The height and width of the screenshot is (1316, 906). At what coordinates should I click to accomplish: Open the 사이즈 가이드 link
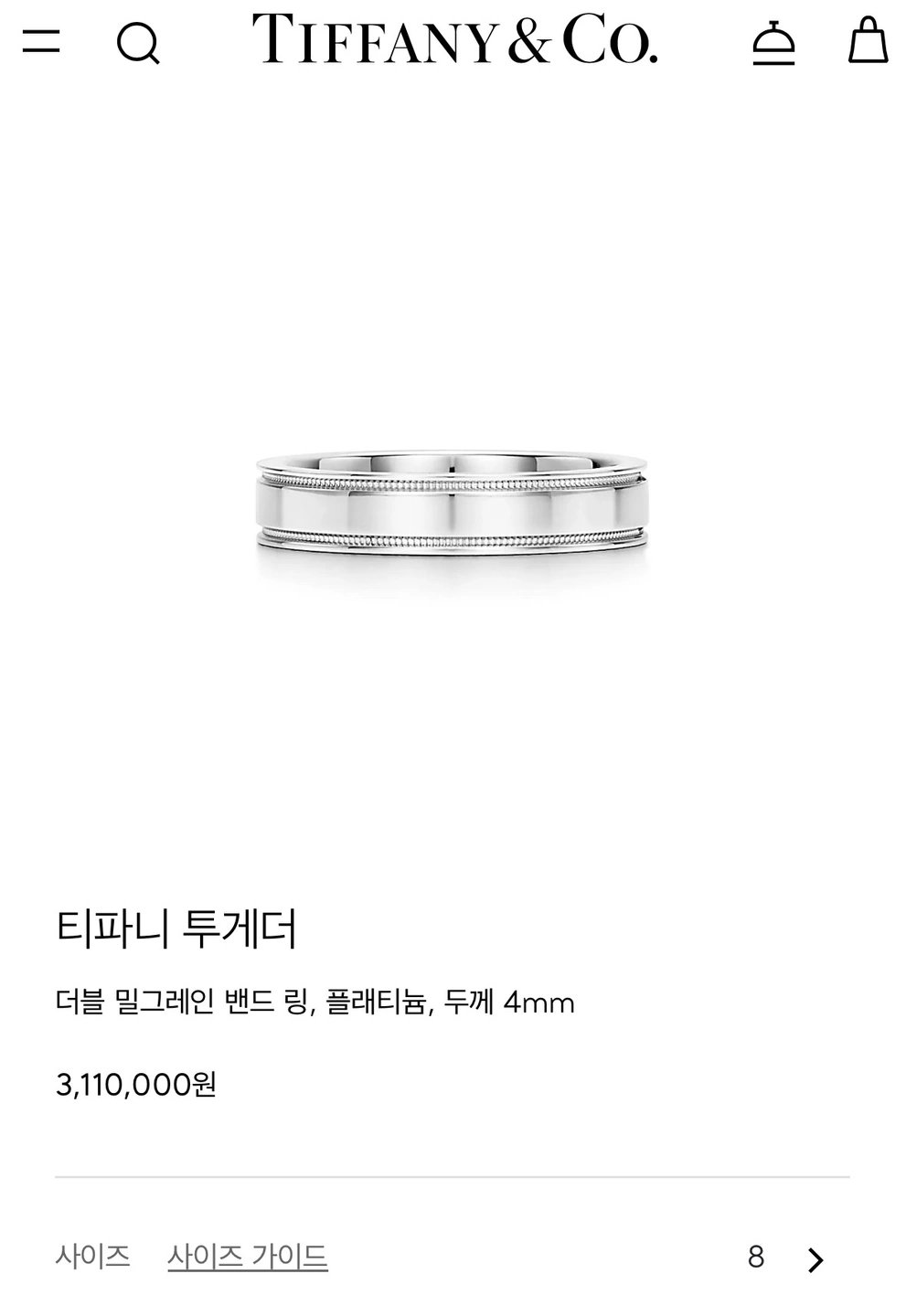(x=247, y=1258)
